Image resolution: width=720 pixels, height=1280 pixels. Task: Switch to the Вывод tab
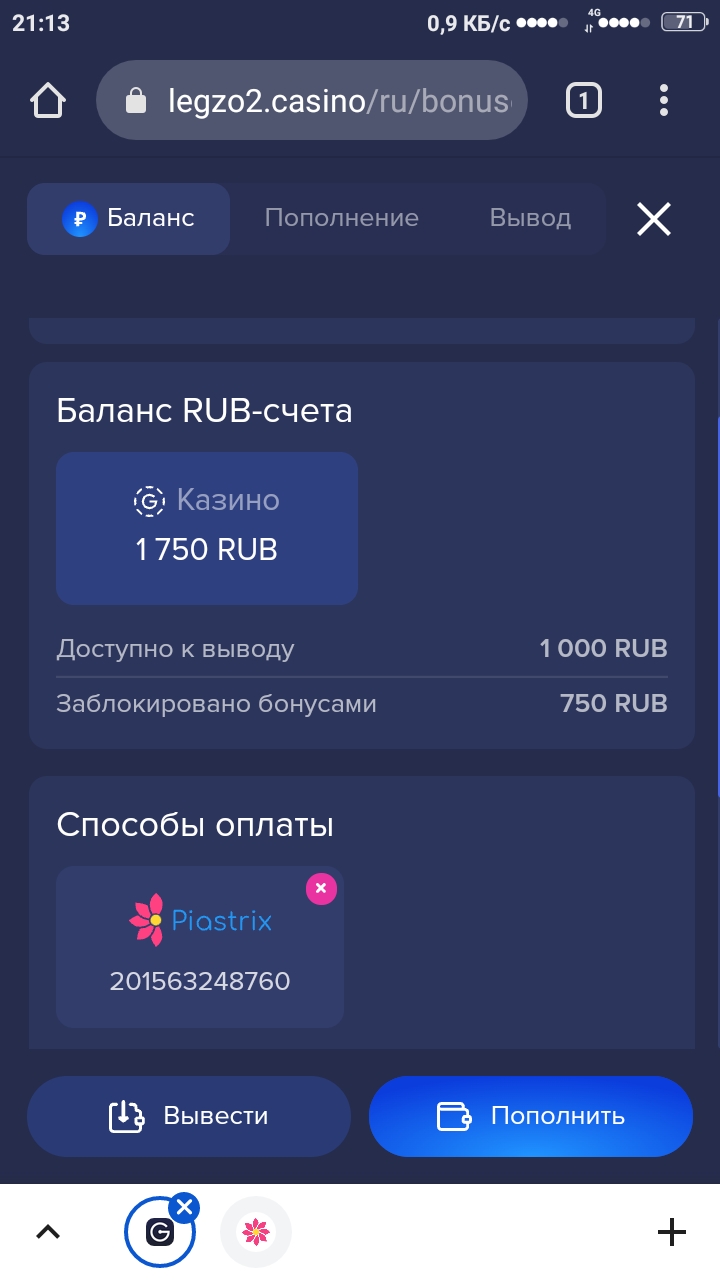(530, 218)
